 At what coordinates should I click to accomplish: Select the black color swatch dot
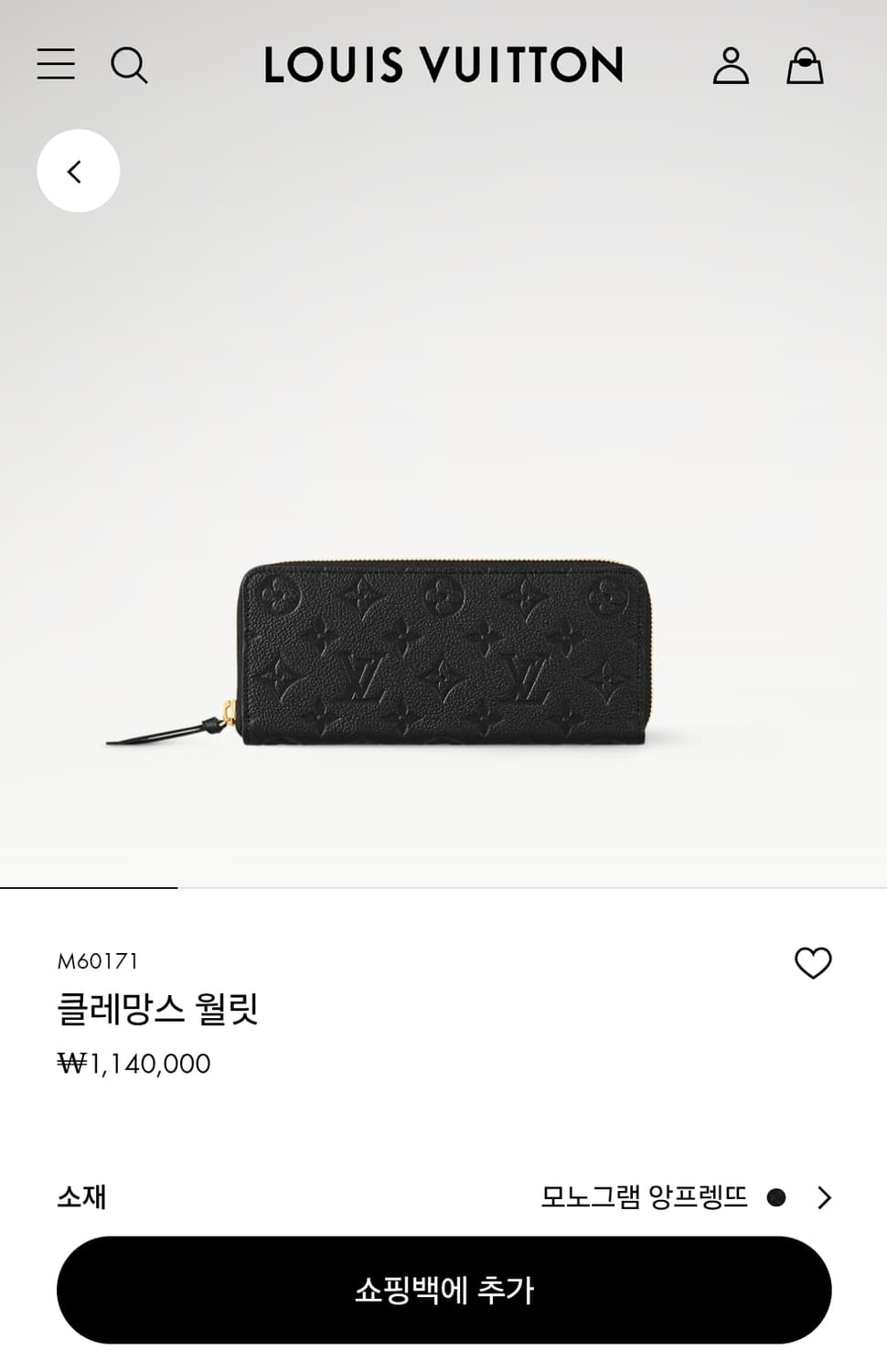[776, 1196]
